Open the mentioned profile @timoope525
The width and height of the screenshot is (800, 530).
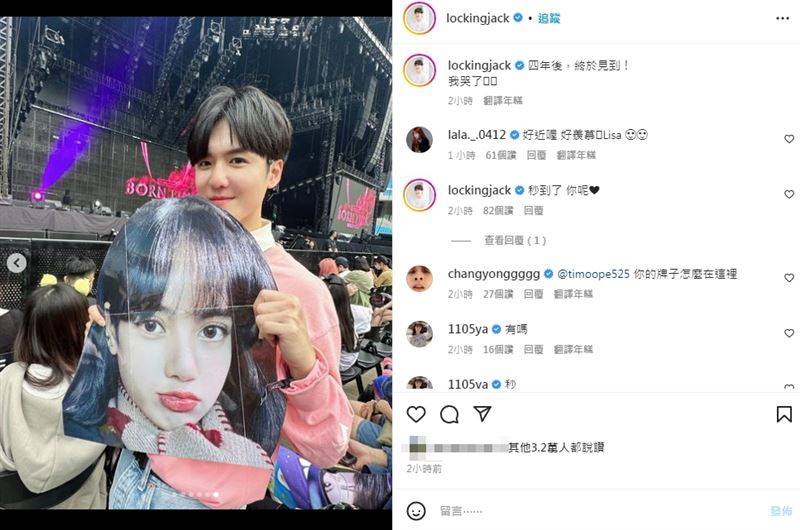click(x=591, y=273)
